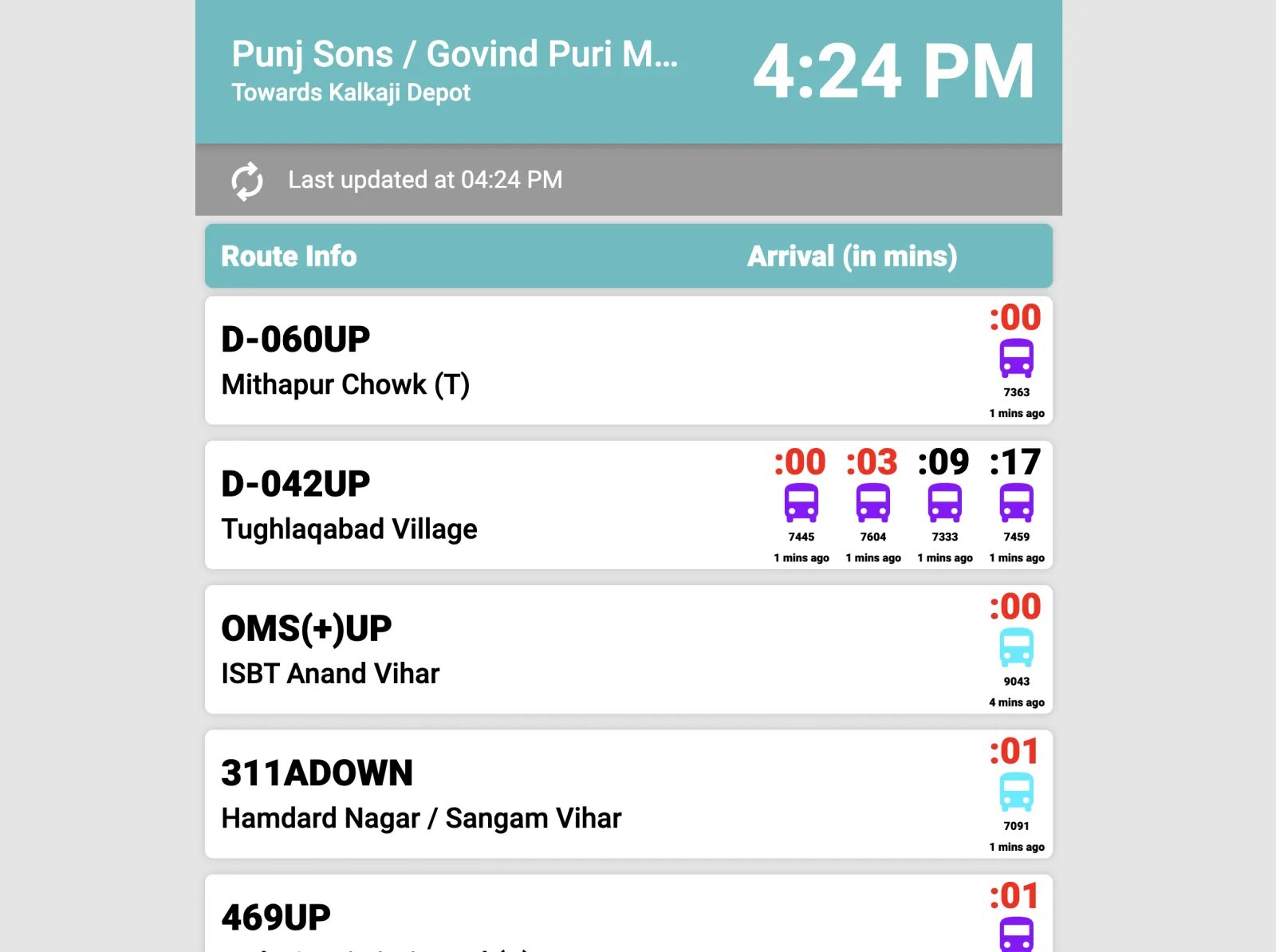Image resolution: width=1276 pixels, height=952 pixels.
Task: Select bus 7459 arriving in 17 minutes
Action: pos(1017,505)
